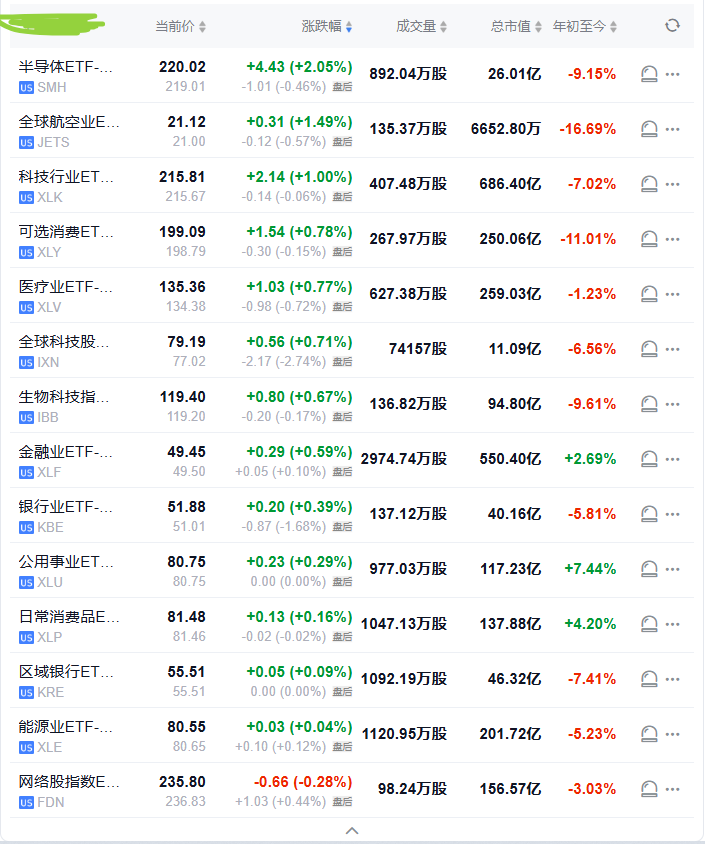The image size is (705, 844).
Task: Set a price alert for KBE
Action: click(649, 514)
